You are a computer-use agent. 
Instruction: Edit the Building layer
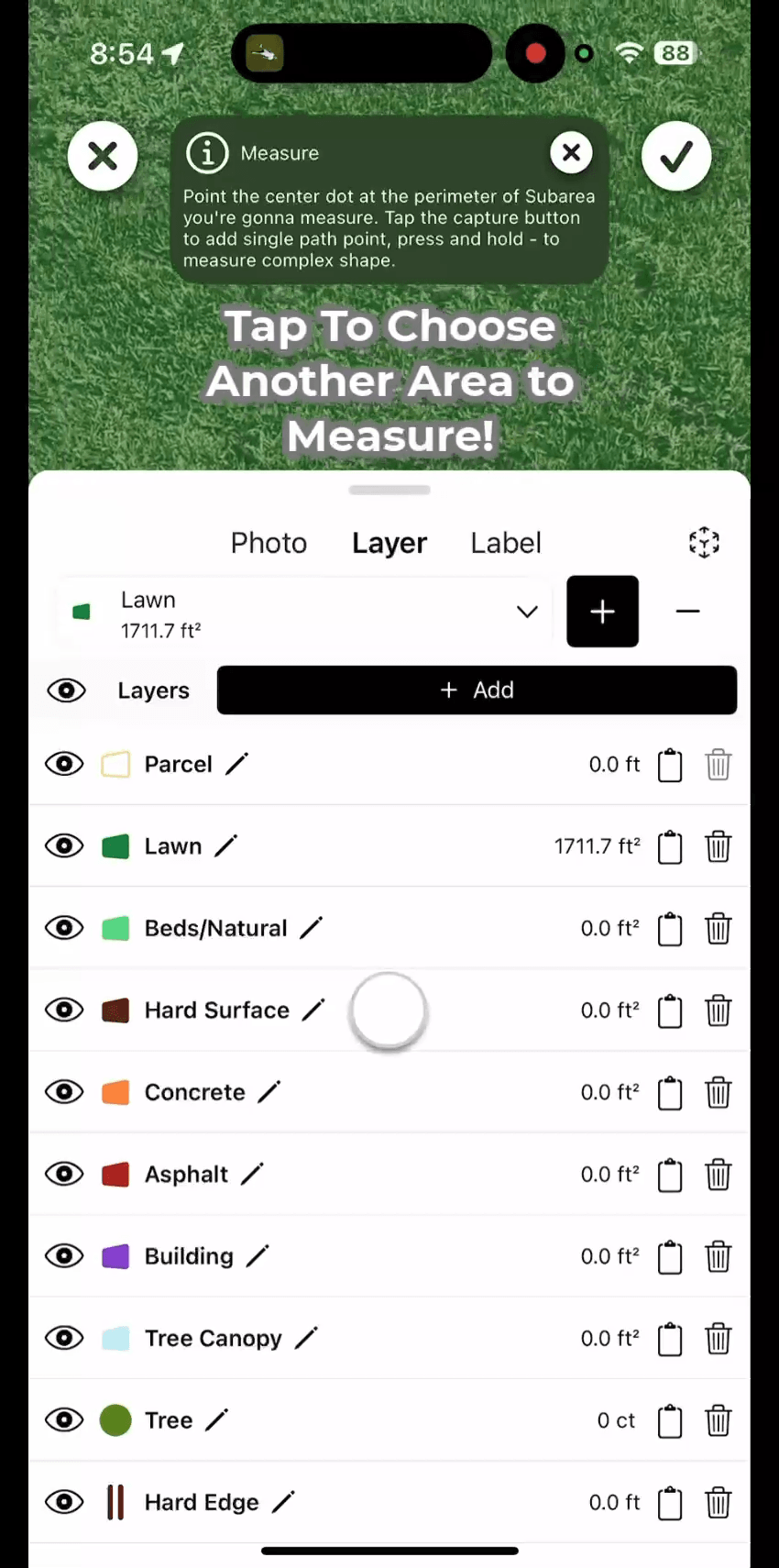coord(258,1256)
